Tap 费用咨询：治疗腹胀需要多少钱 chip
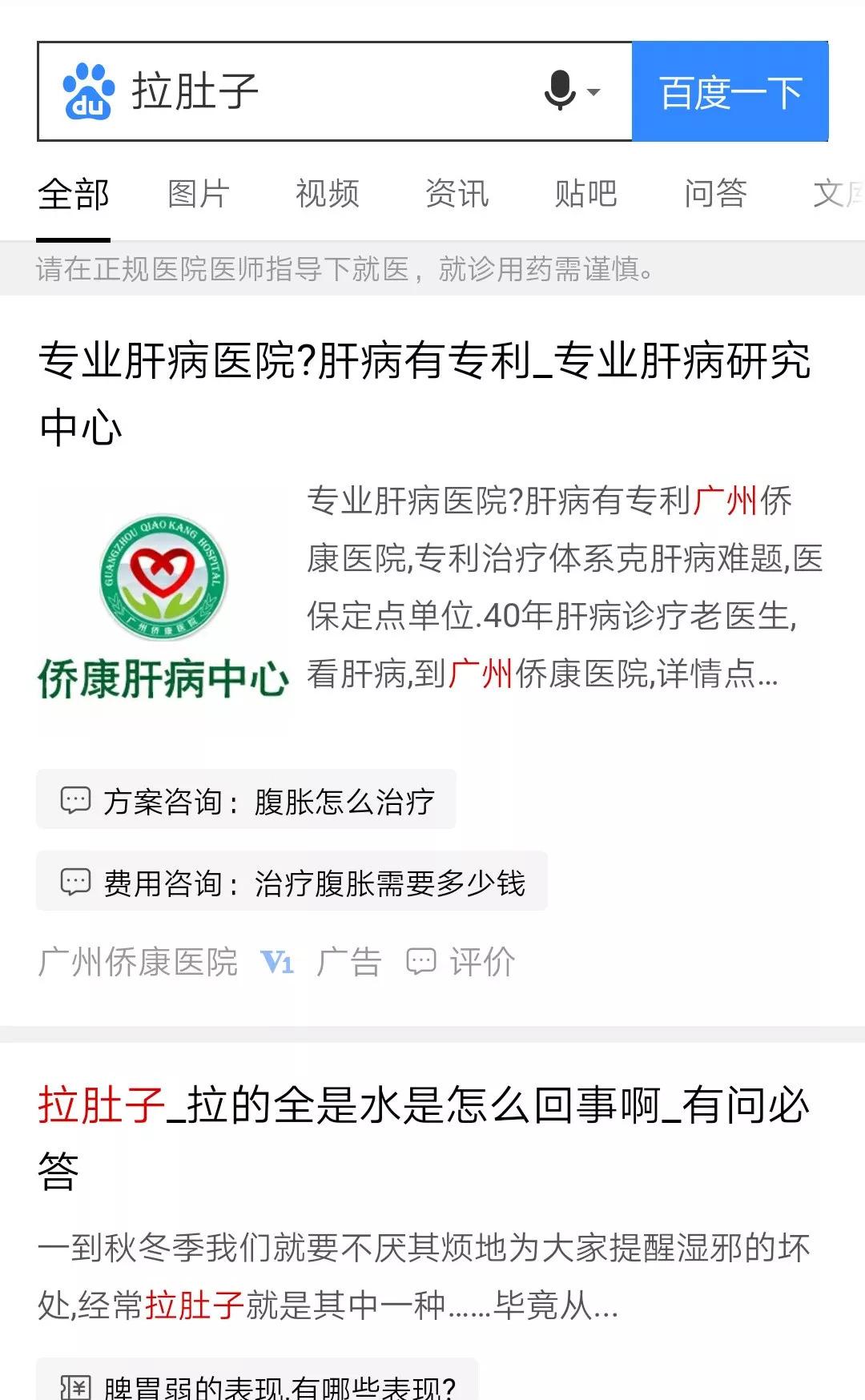 [292, 882]
